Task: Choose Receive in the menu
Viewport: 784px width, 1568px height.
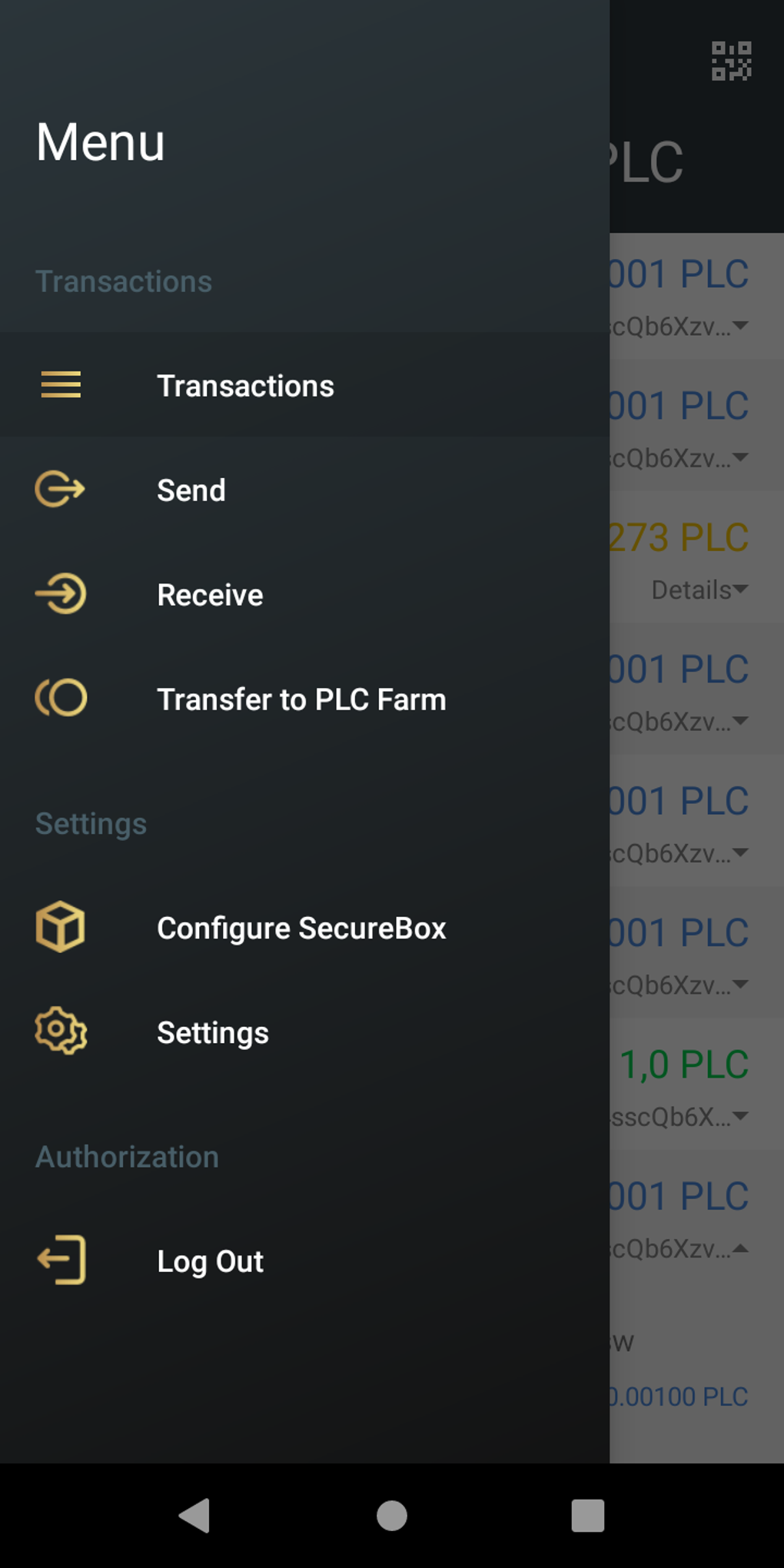Action: 209,594
